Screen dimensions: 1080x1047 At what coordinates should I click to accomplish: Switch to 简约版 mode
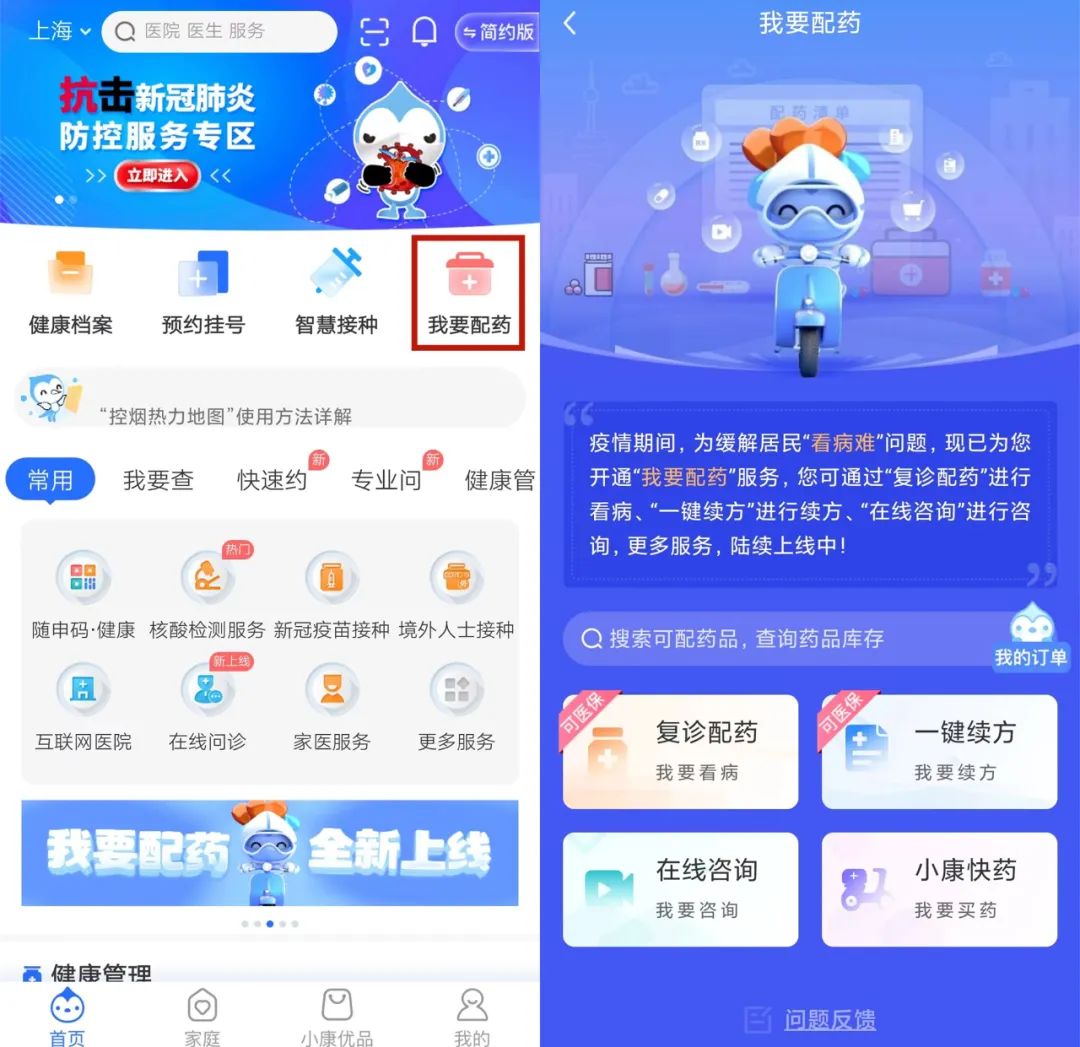coord(497,32)
